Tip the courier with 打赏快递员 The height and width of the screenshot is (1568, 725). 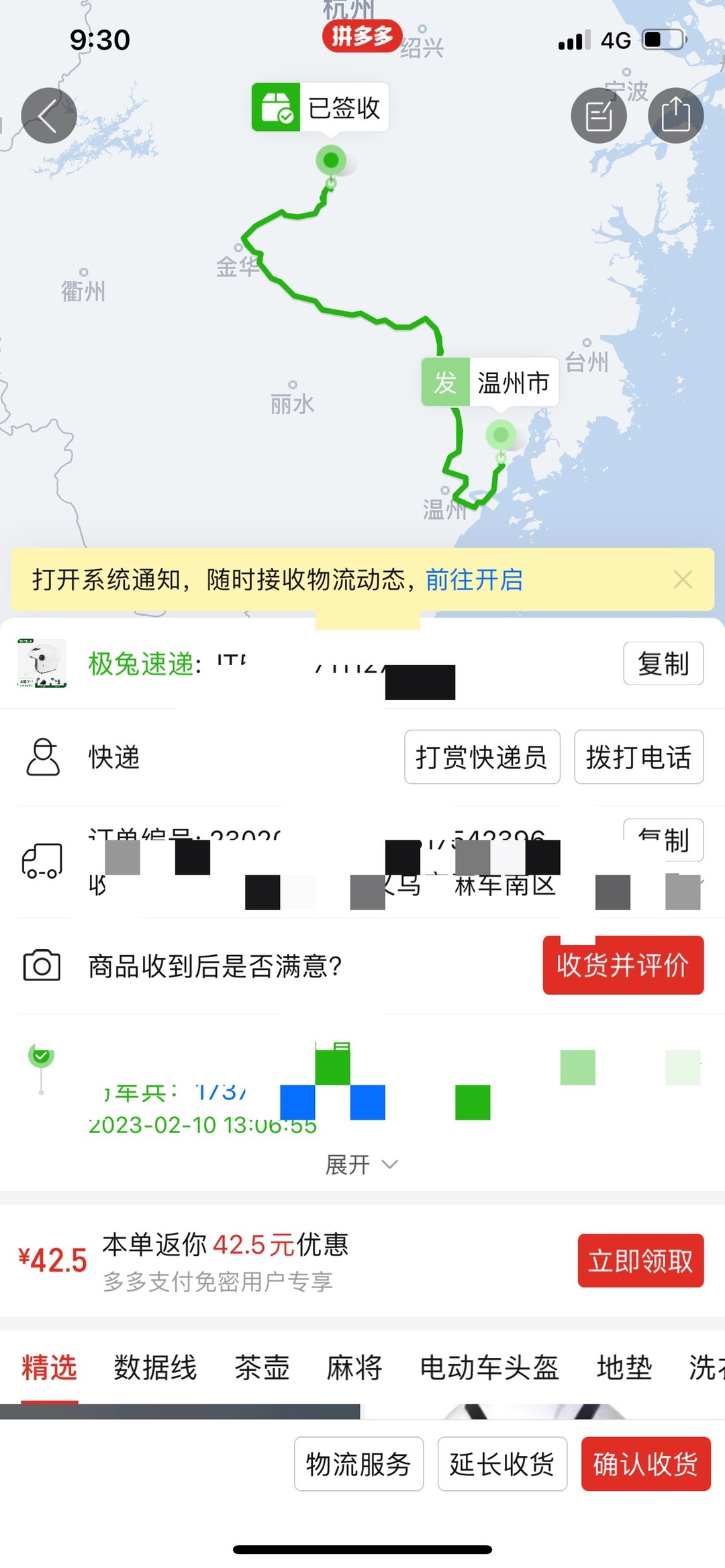point(482,757)
